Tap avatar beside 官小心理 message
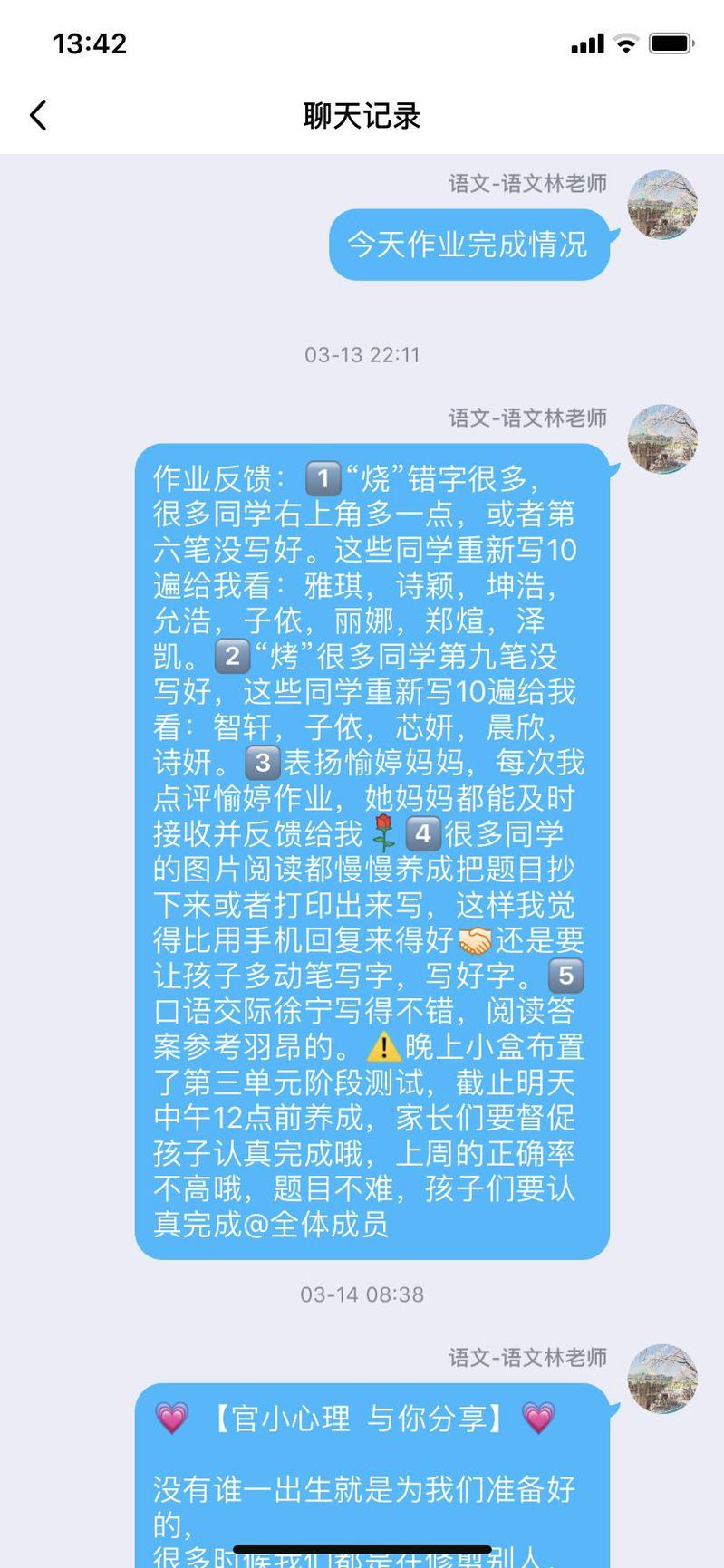Image resolution: width=724 pixels, height=1568 pixels. 662,1379
